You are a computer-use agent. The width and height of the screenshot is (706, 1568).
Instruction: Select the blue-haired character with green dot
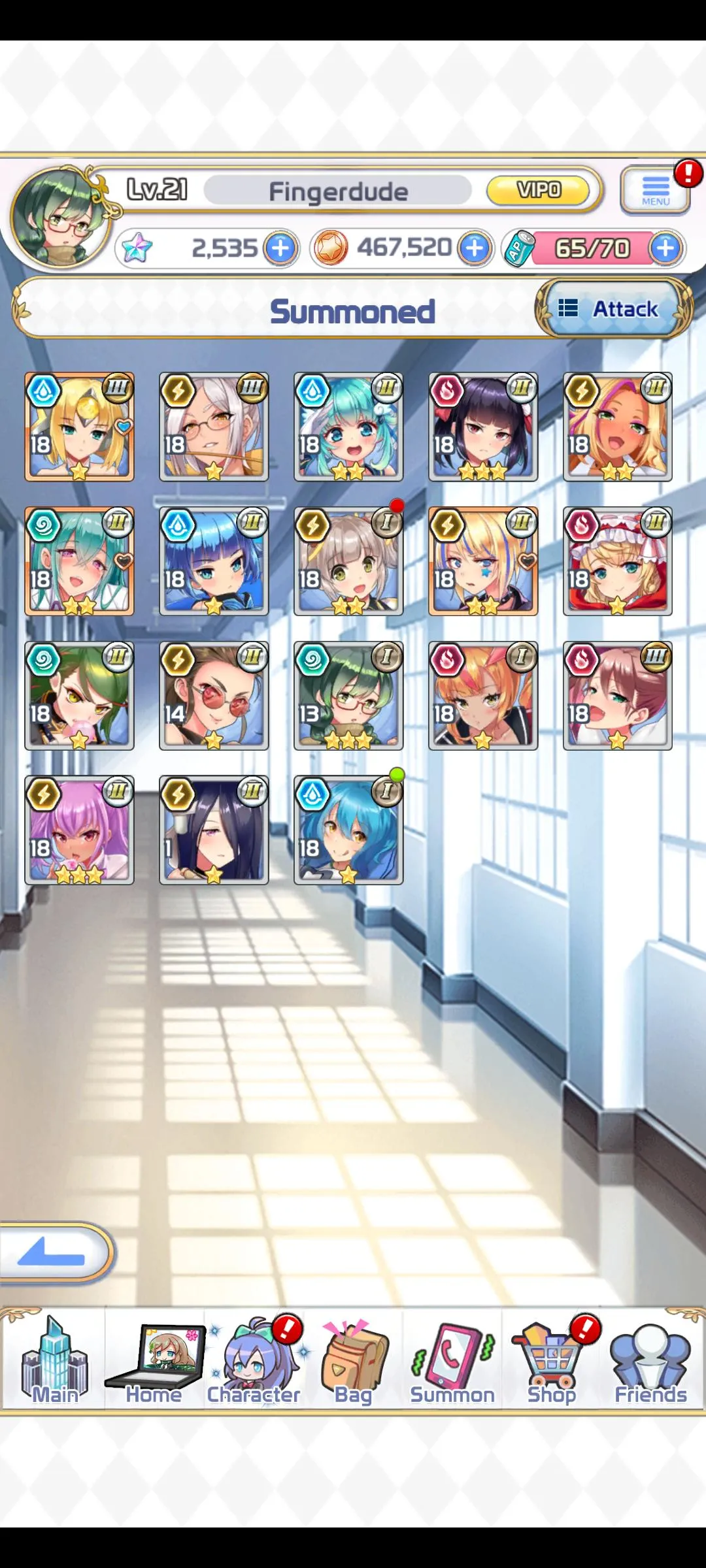tap(348, 830)
